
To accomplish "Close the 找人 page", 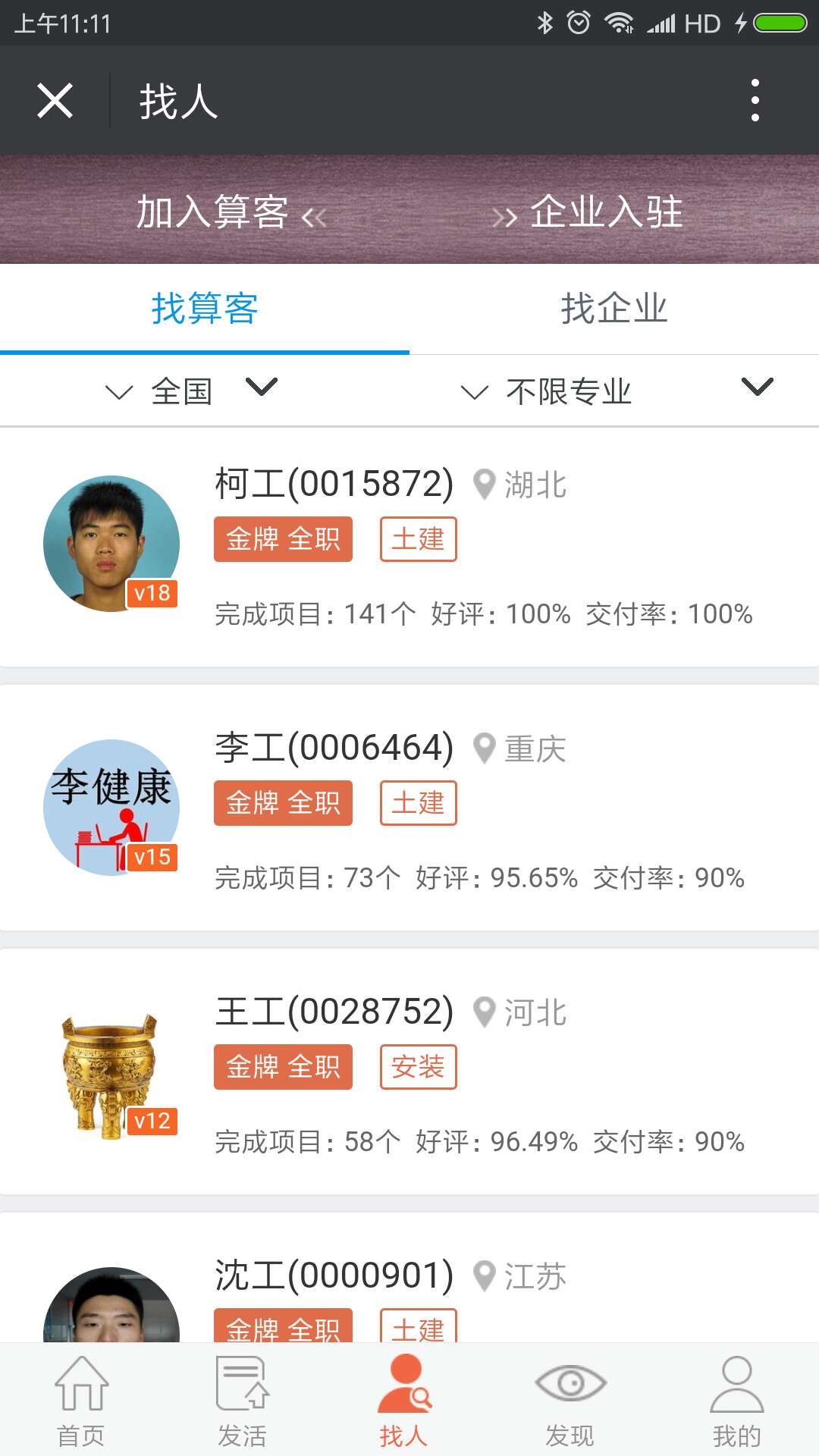I will [x=55, y=101].
